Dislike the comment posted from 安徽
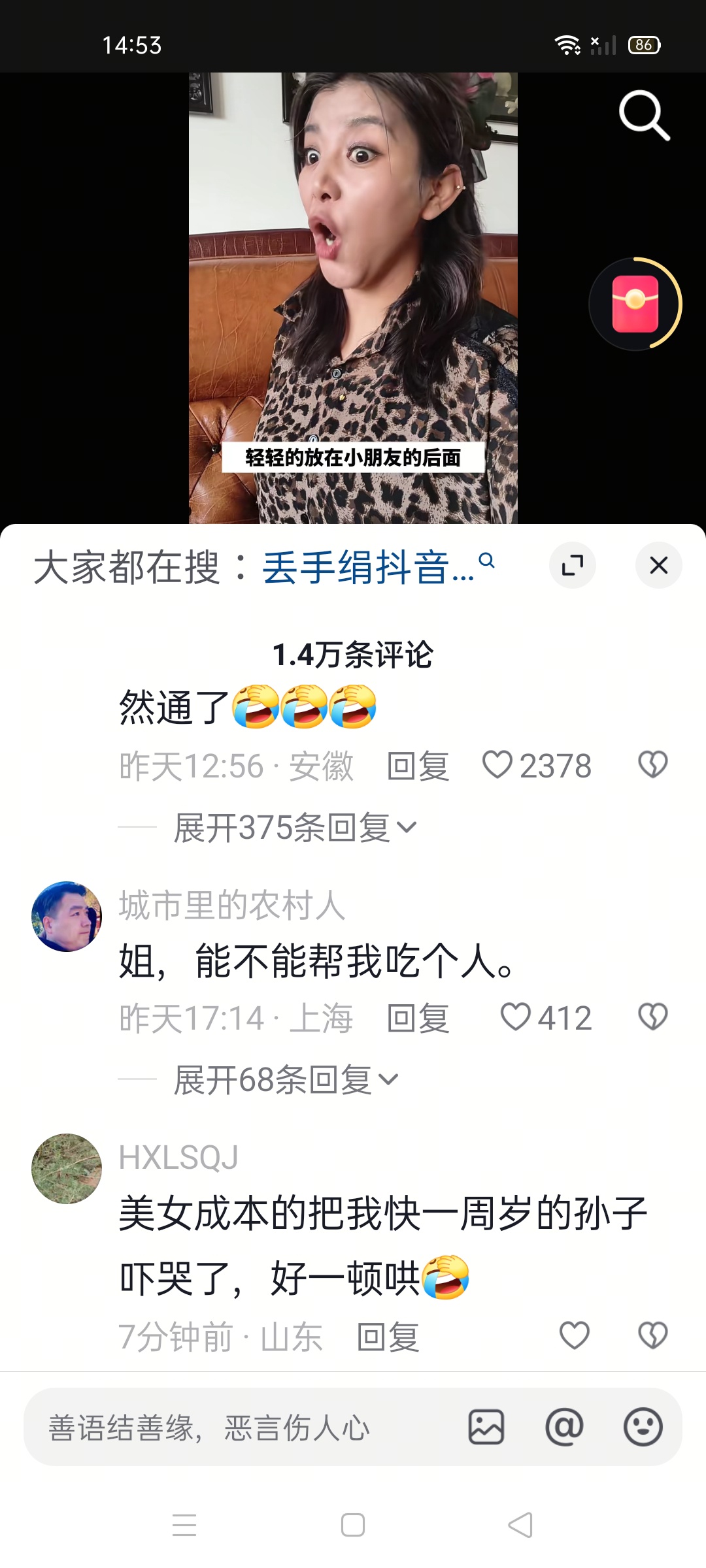This screenshot has height=1568, width=706. (652, 765)
